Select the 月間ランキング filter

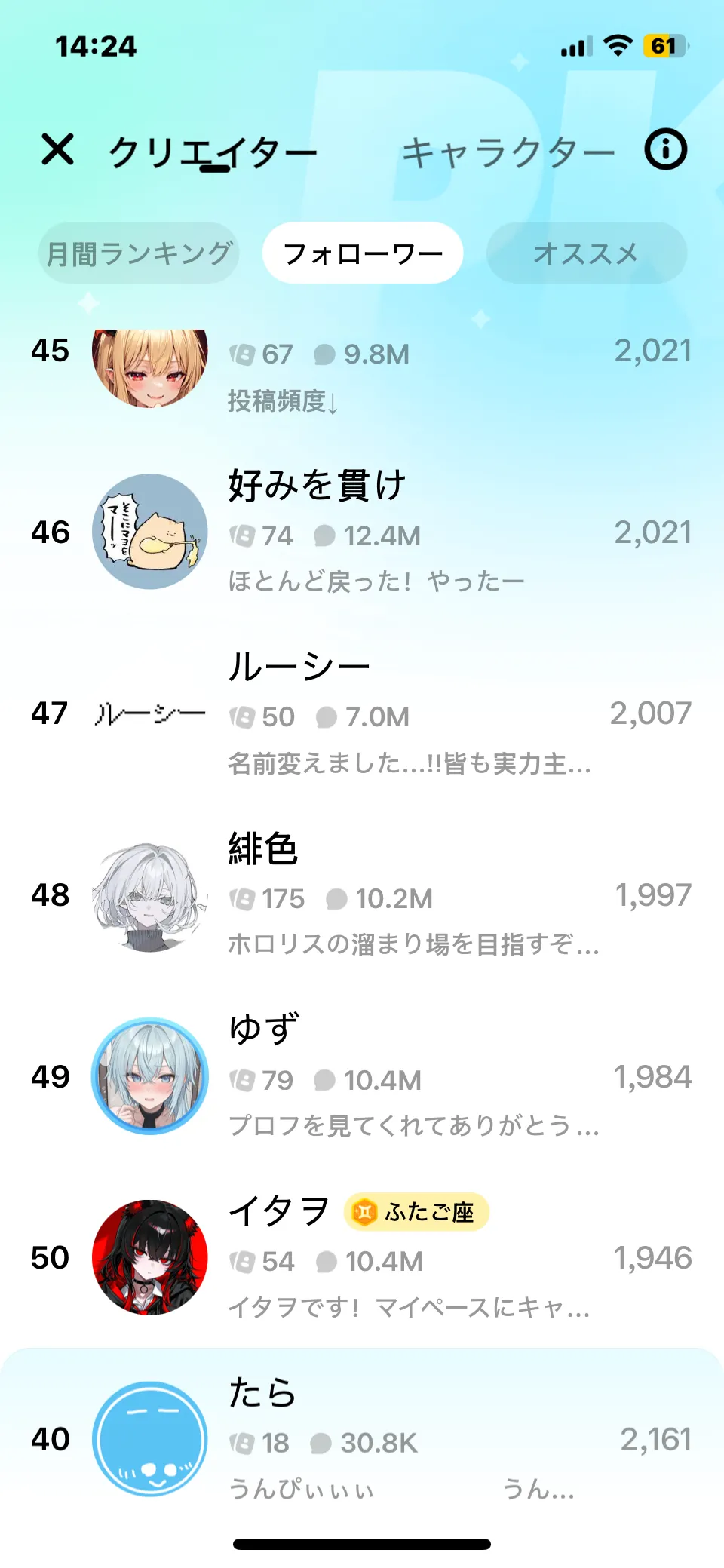[x=139, y=253]
